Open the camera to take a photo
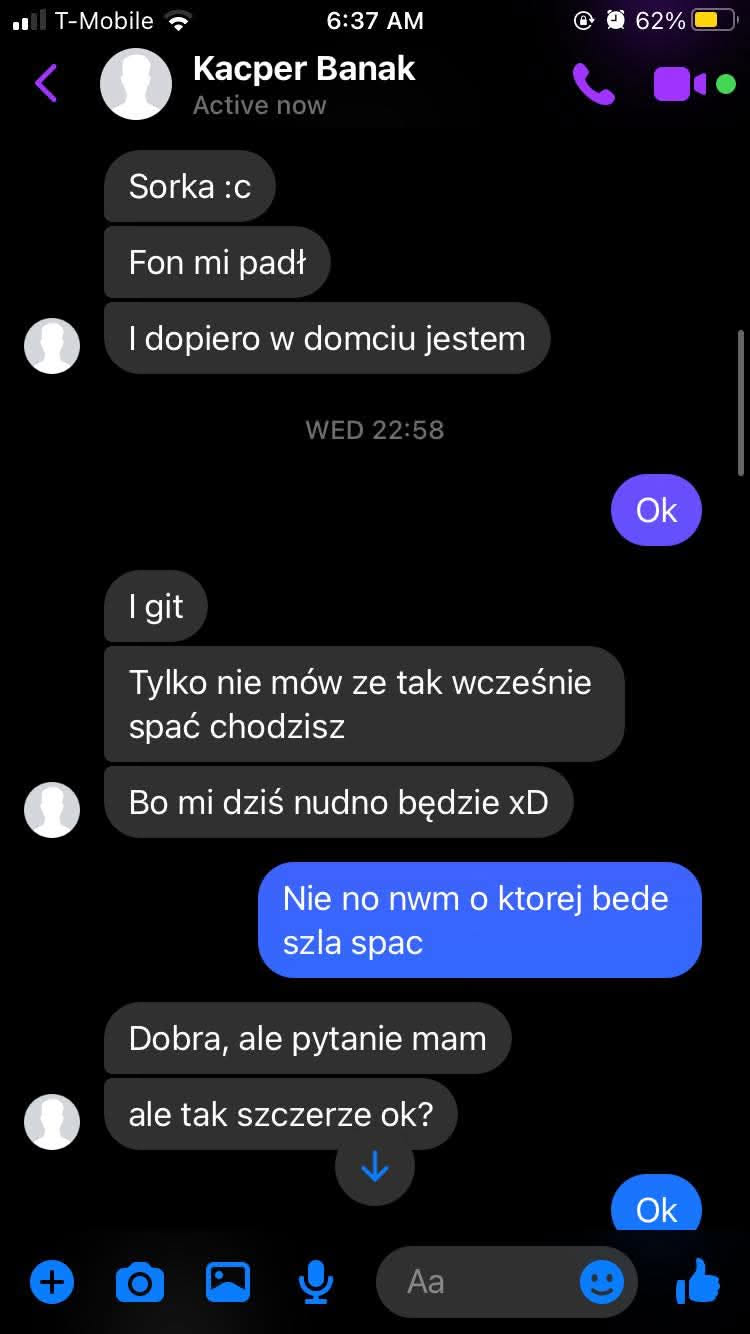 coord(140,1282)
